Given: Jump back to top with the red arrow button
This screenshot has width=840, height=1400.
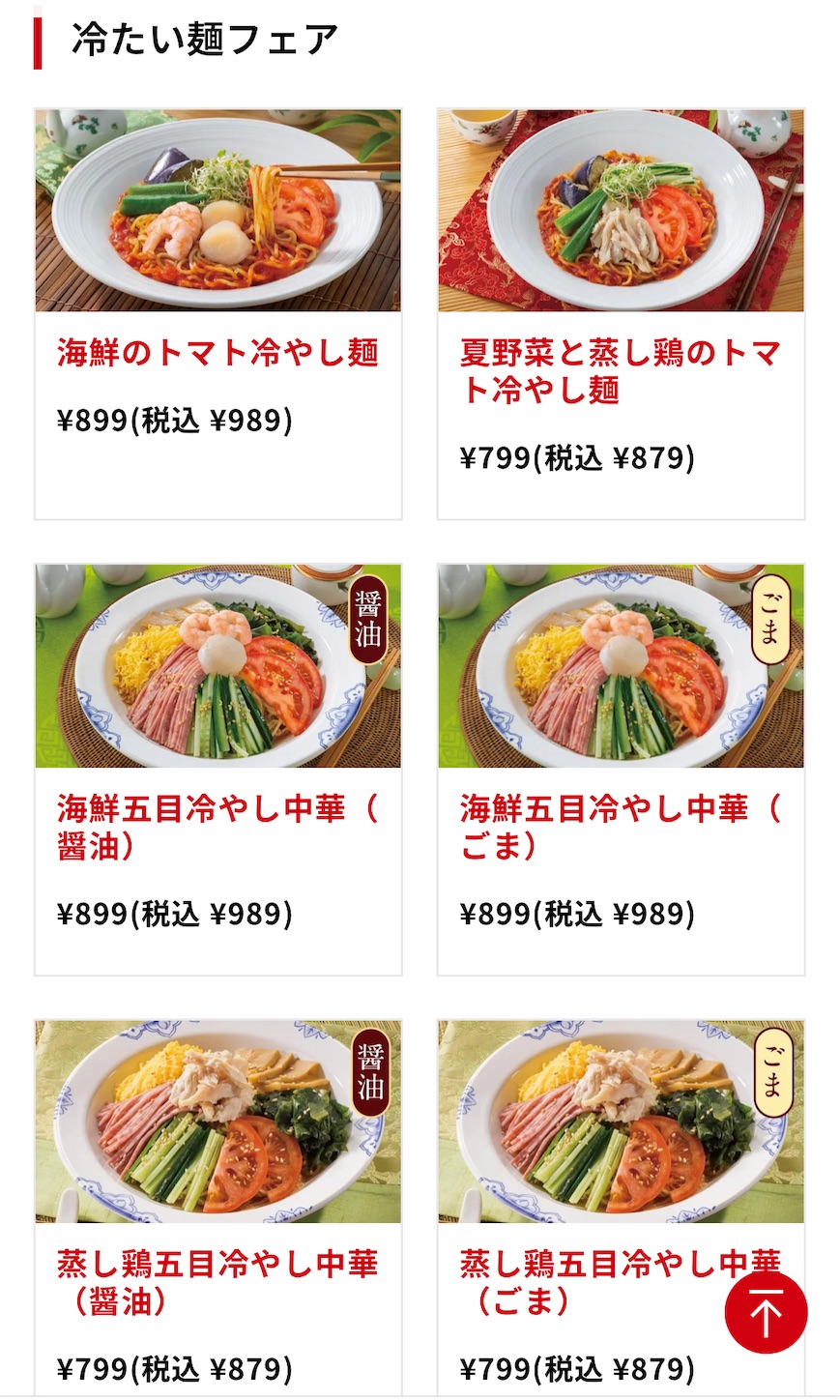Looking at the screenshot, I should click(x=766, y=1313).
